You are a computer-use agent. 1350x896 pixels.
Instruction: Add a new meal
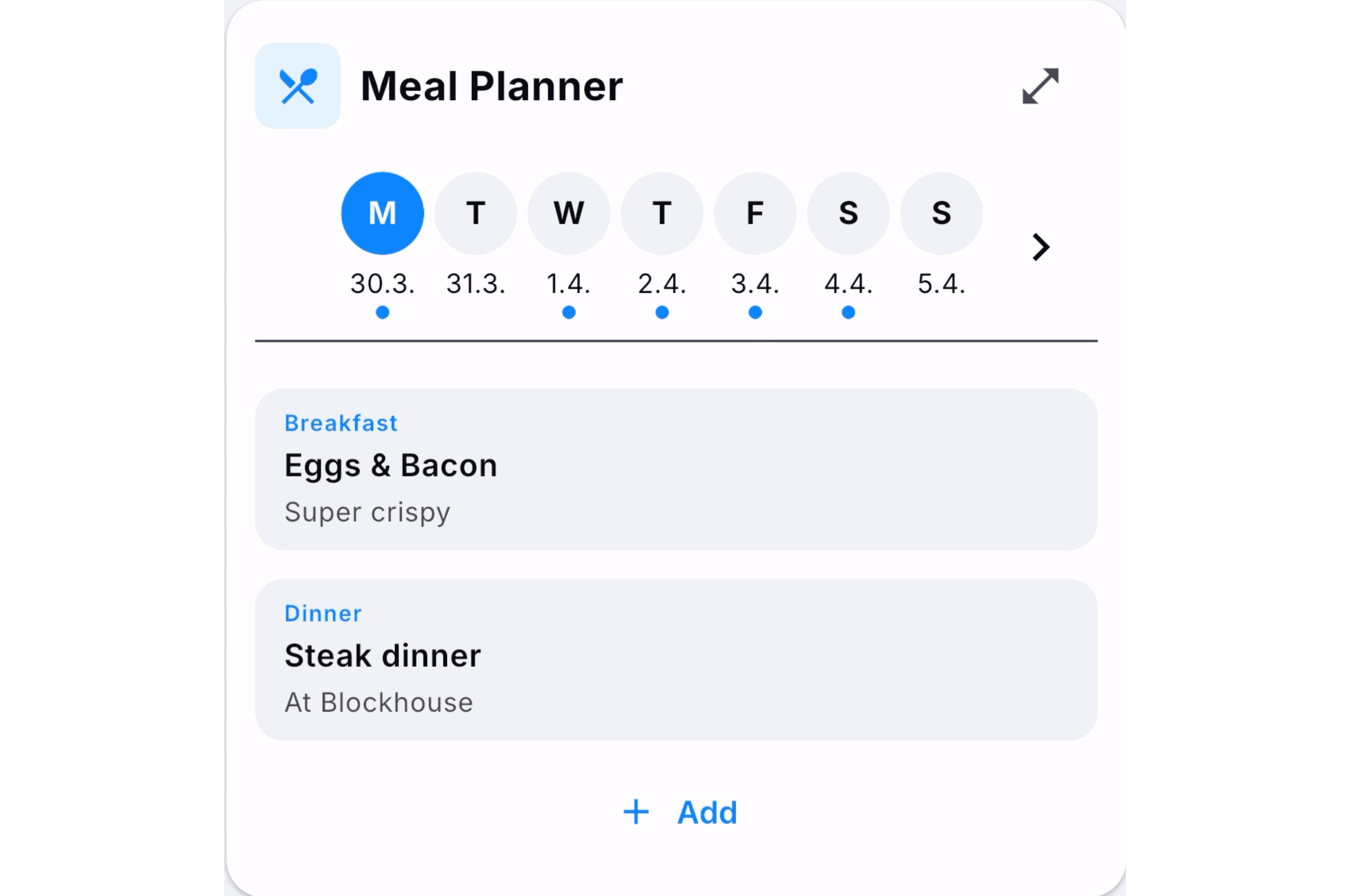[x=680, y=812]
